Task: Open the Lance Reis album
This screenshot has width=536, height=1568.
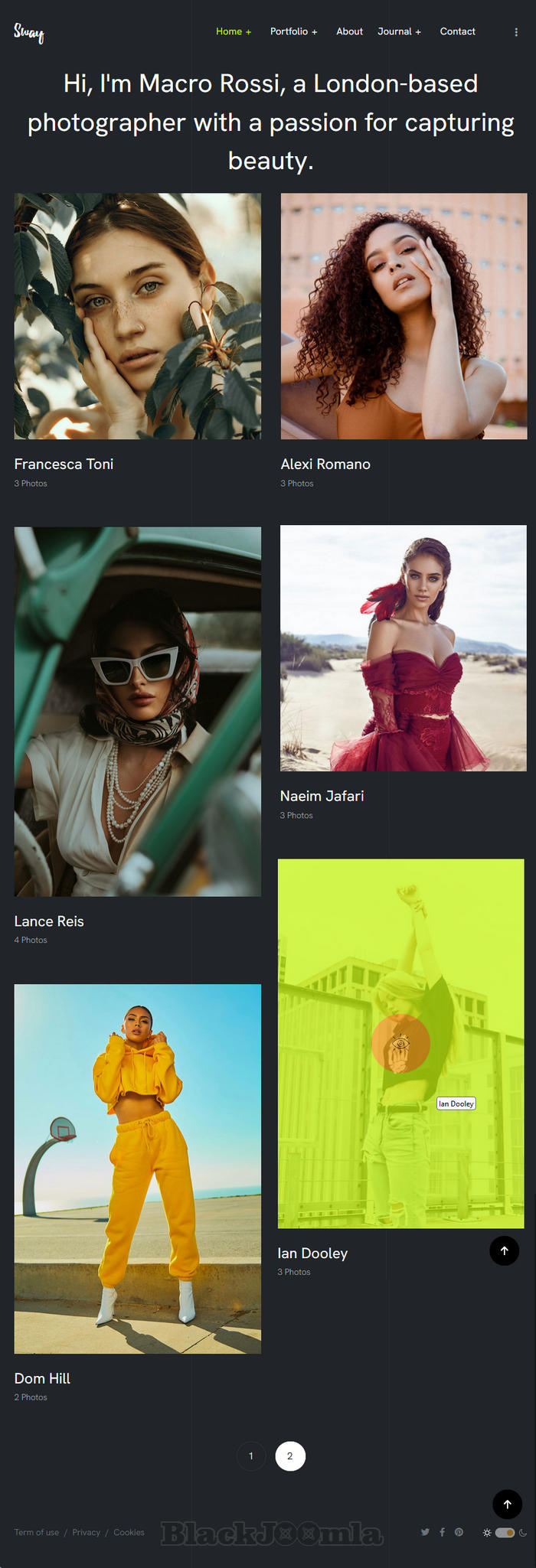Action: pyautogui.click(x=138, y=711)
